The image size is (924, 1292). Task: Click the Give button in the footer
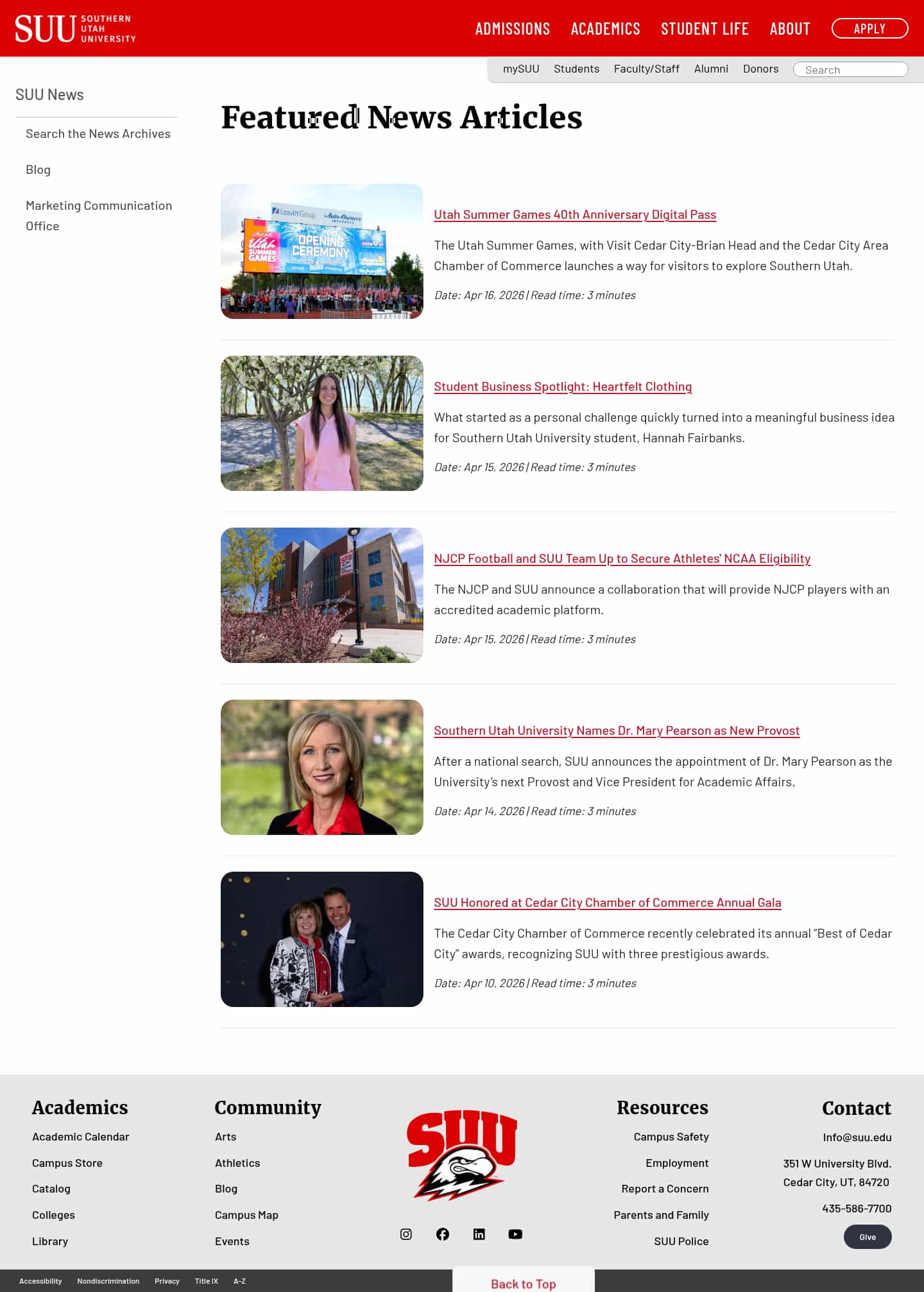pyautogui.click(x=868, y=1236)
